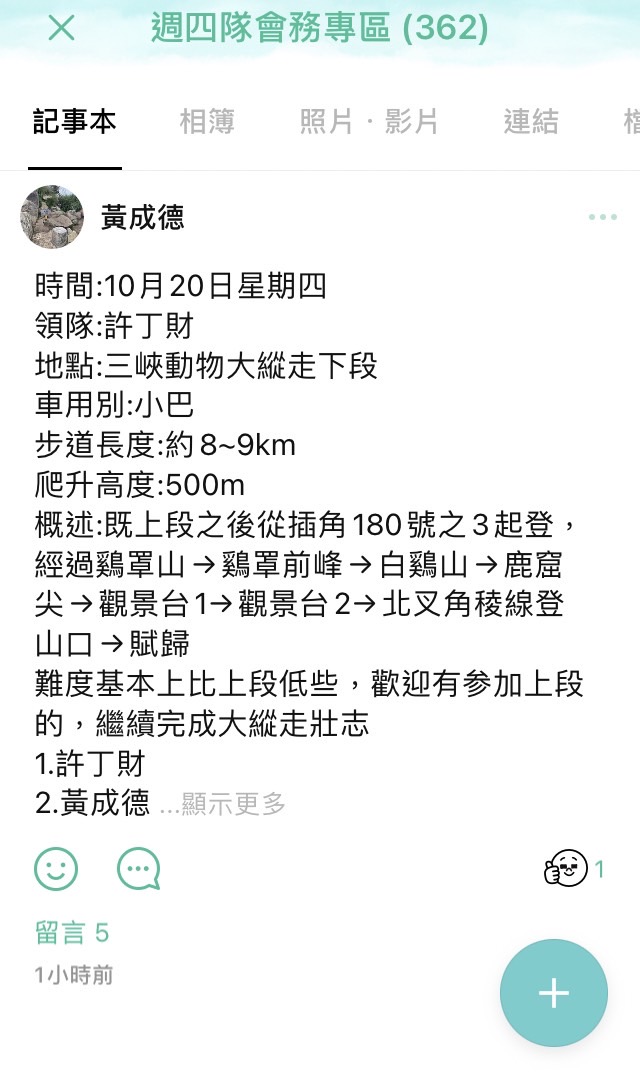Open the post options three-dot menu

pos(602,217)
